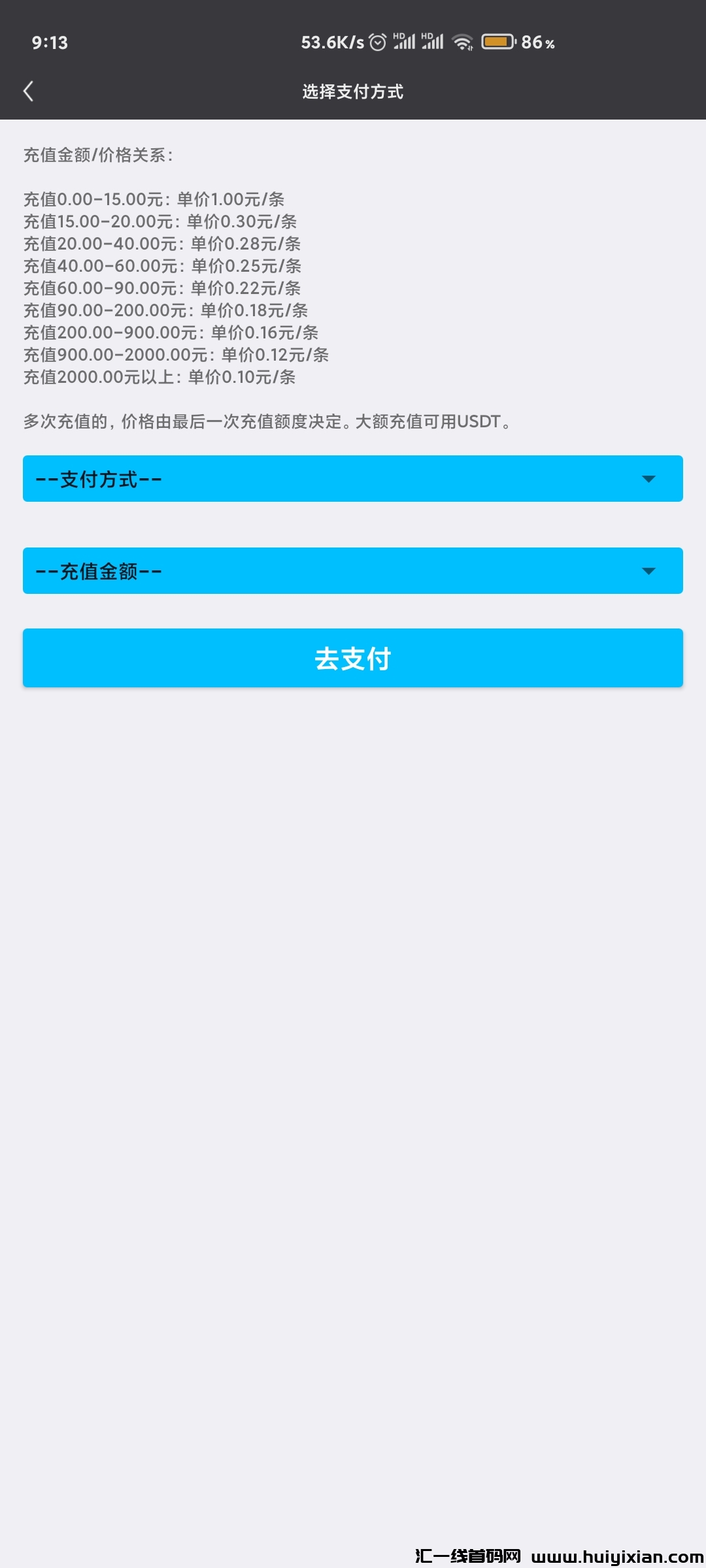
Task: Tap the alarm clock status icon
Action: tap(377, 42)
